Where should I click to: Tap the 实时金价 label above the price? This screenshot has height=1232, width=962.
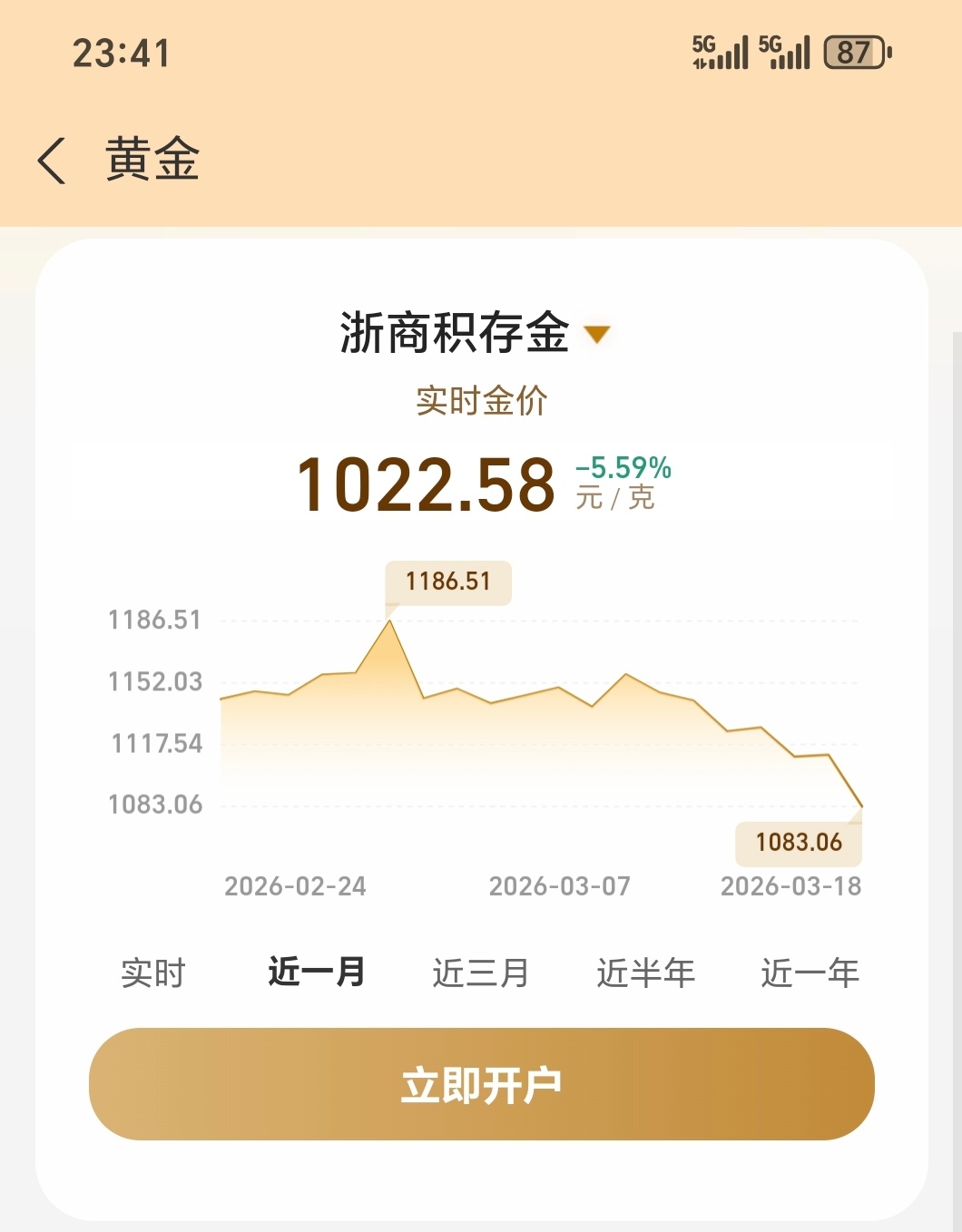[x=481, y=400]
